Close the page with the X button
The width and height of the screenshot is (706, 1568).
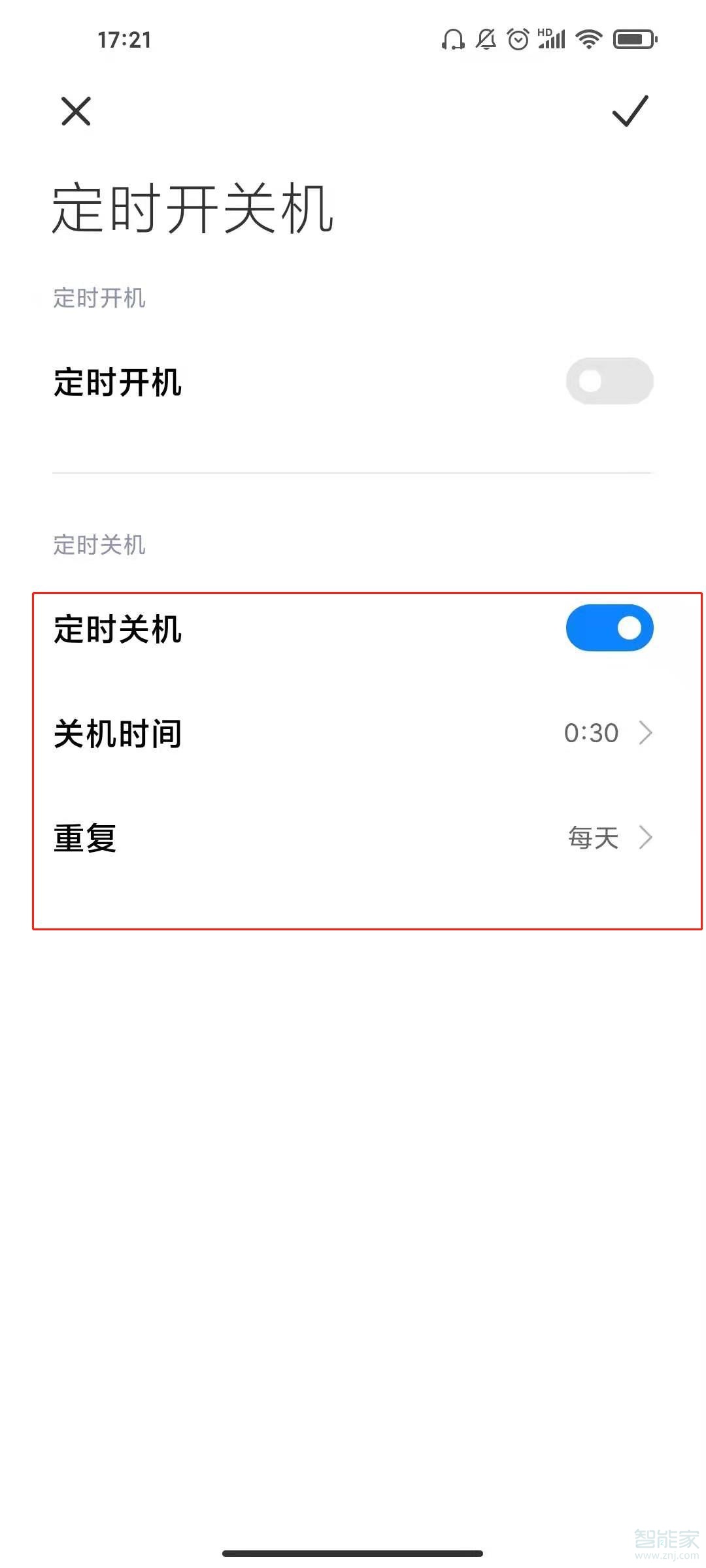(75, 111)
